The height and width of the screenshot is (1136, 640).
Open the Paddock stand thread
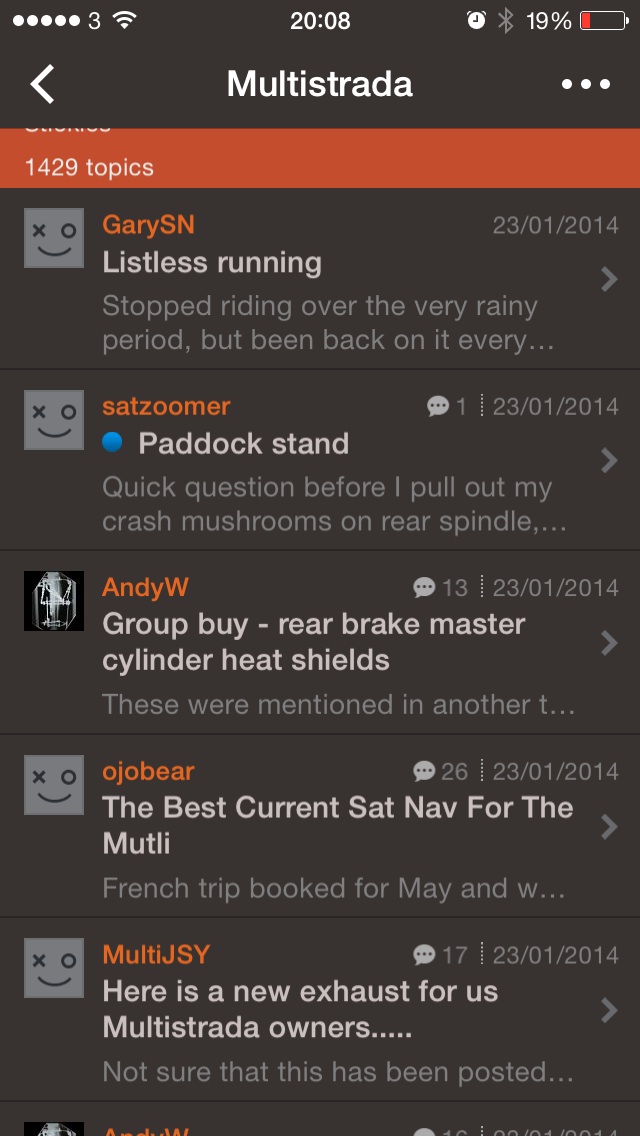point(320,460)
